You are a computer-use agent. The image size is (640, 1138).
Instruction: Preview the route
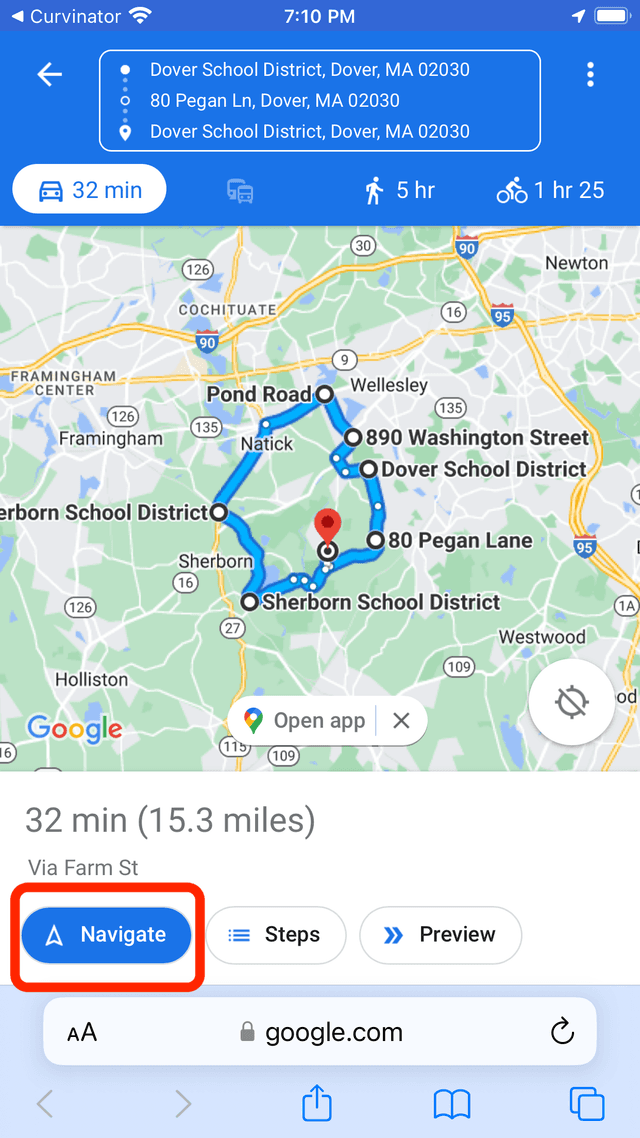pyautogui.click(x=440, y=935)
